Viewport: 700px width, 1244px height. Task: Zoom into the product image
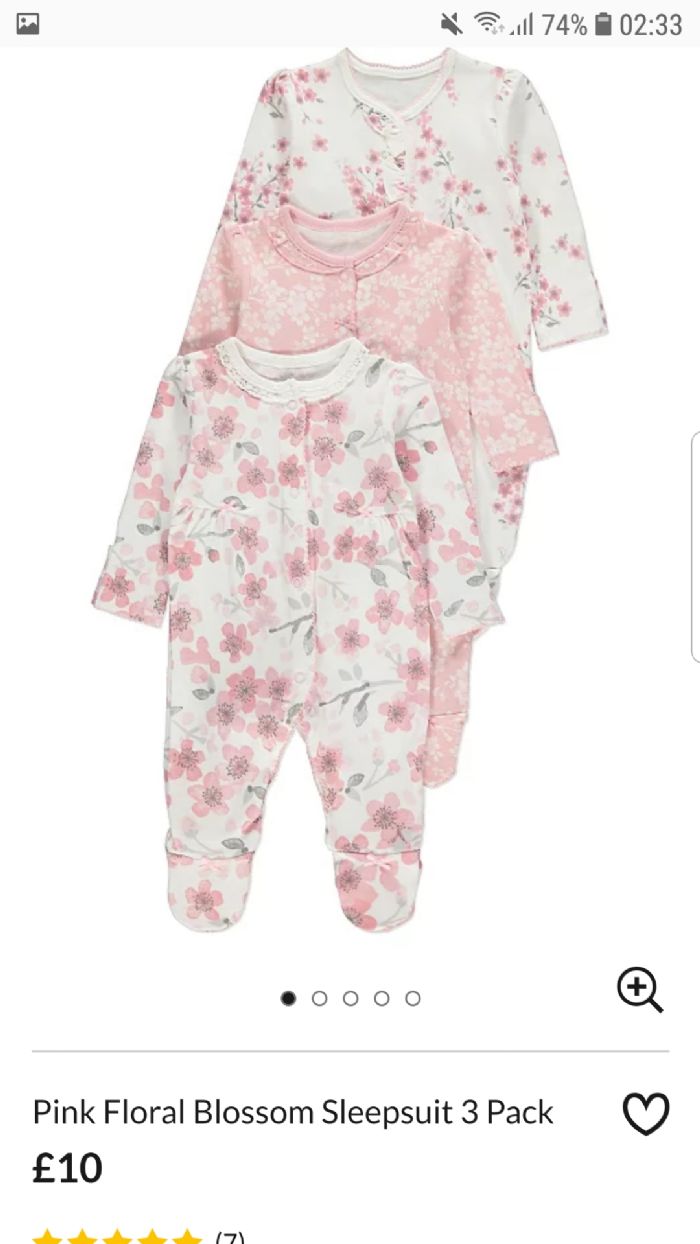click(x=639, y=991)
